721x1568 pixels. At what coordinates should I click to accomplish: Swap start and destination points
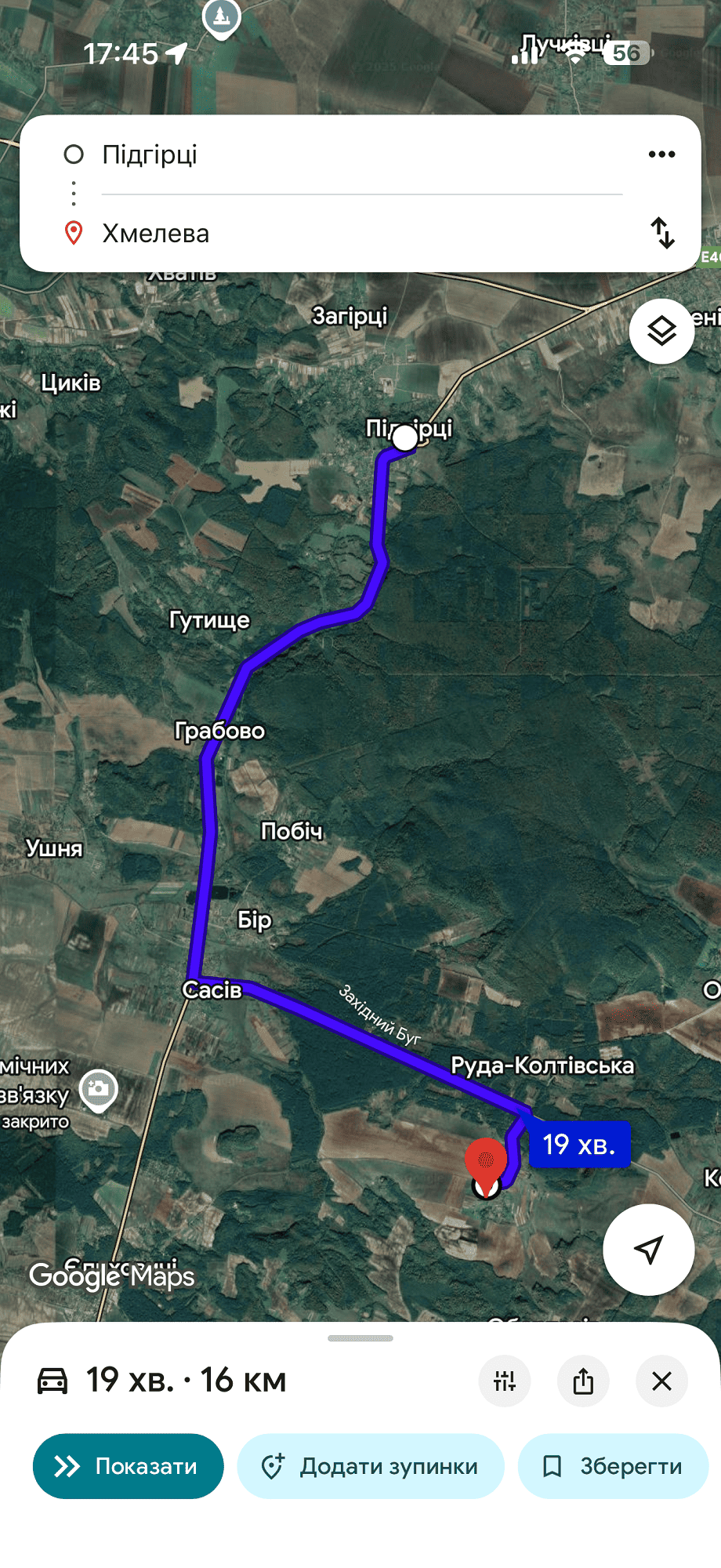(x=662, y=233)
